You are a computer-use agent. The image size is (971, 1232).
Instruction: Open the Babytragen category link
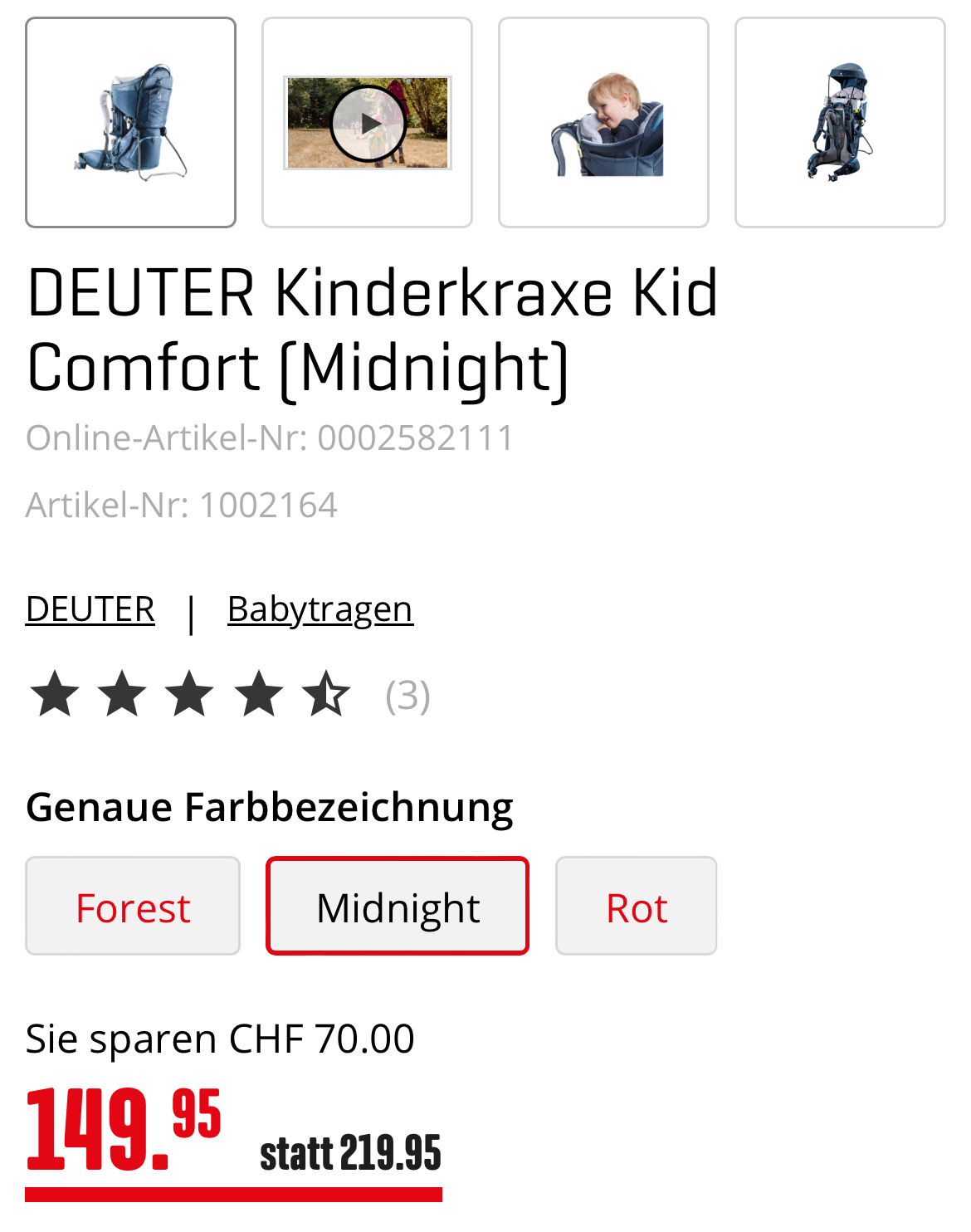coord(320,609)
